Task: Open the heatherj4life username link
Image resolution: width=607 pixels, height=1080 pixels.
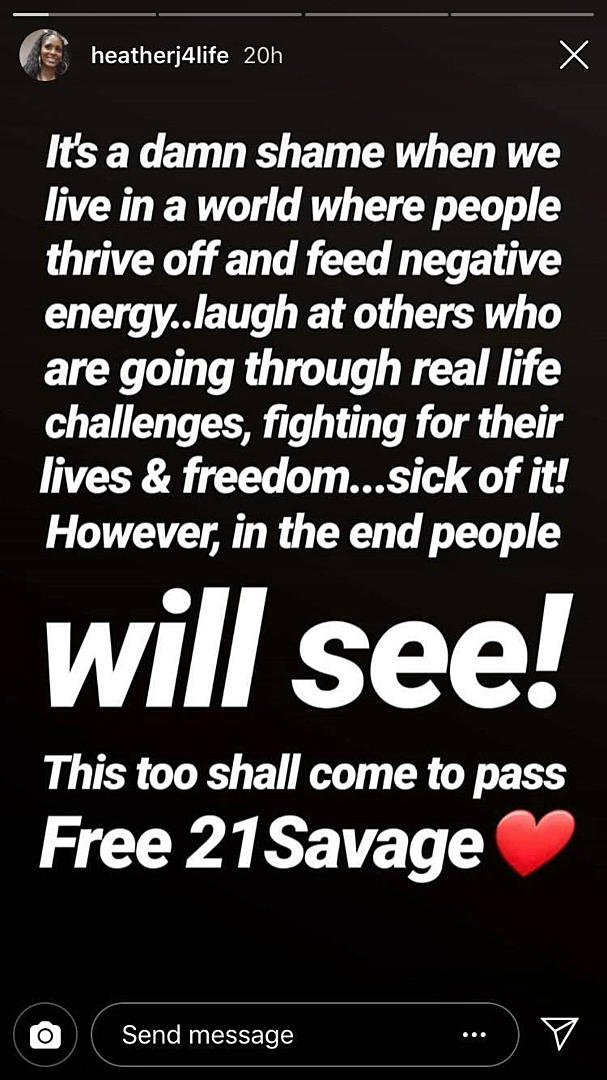Action: [x=161, y=56]
